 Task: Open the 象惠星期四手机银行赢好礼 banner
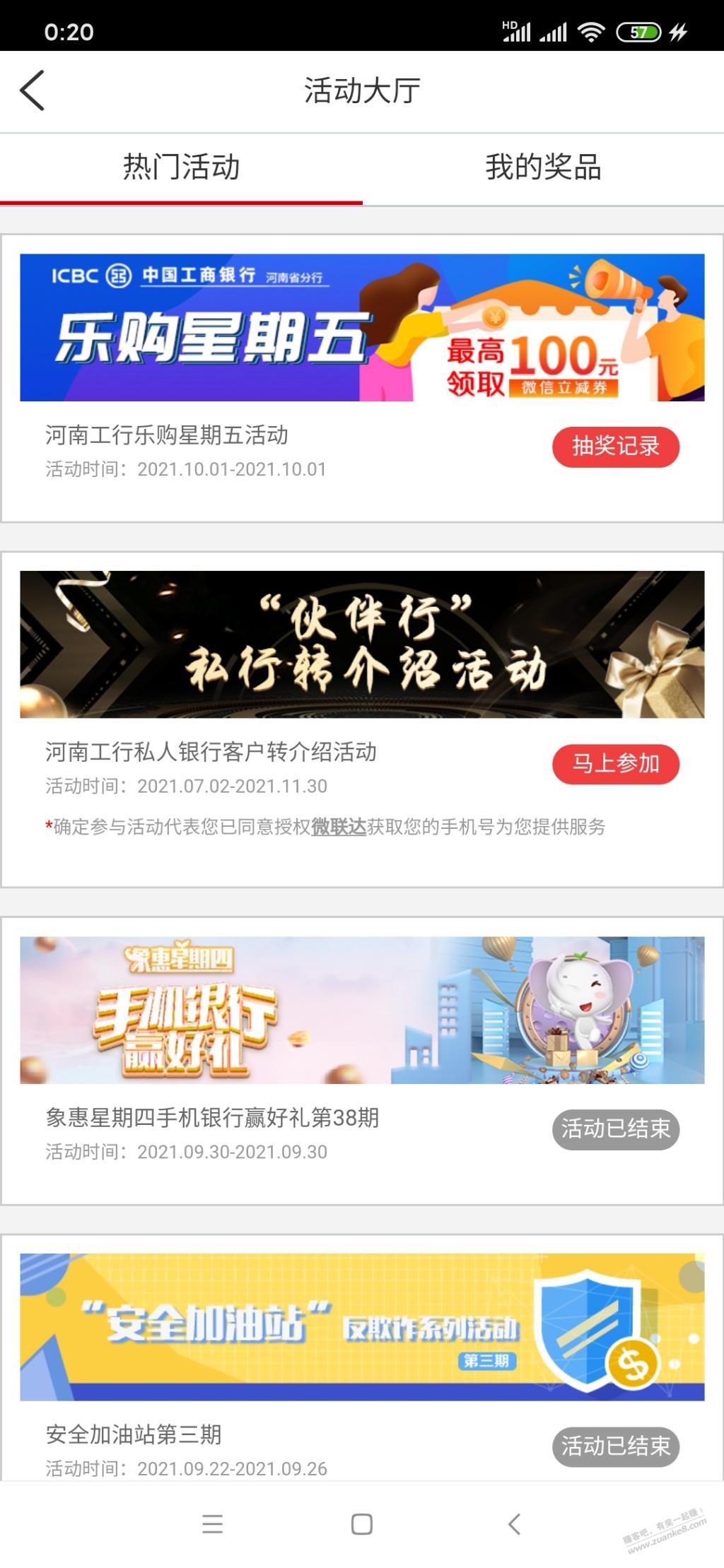[362, 1010]
